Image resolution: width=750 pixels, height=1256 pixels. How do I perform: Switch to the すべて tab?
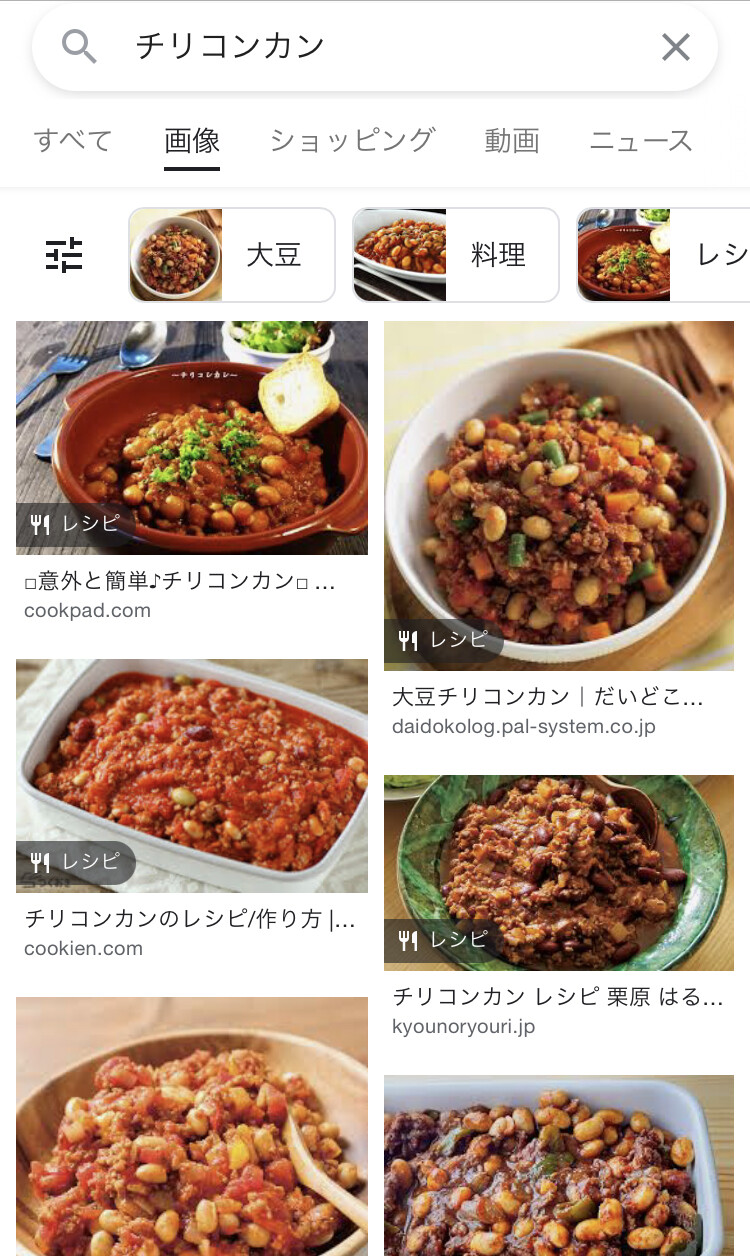tap(73, 140)
